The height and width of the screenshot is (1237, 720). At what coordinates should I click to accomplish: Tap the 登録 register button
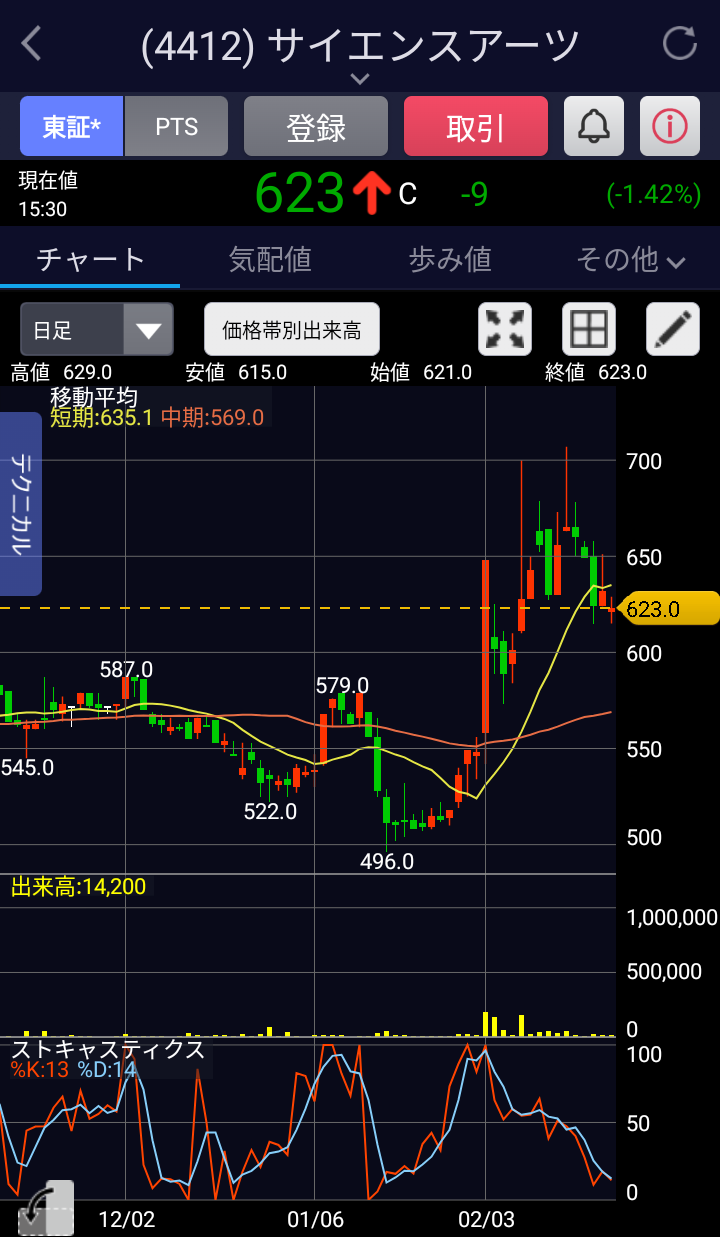click(316, 127)
